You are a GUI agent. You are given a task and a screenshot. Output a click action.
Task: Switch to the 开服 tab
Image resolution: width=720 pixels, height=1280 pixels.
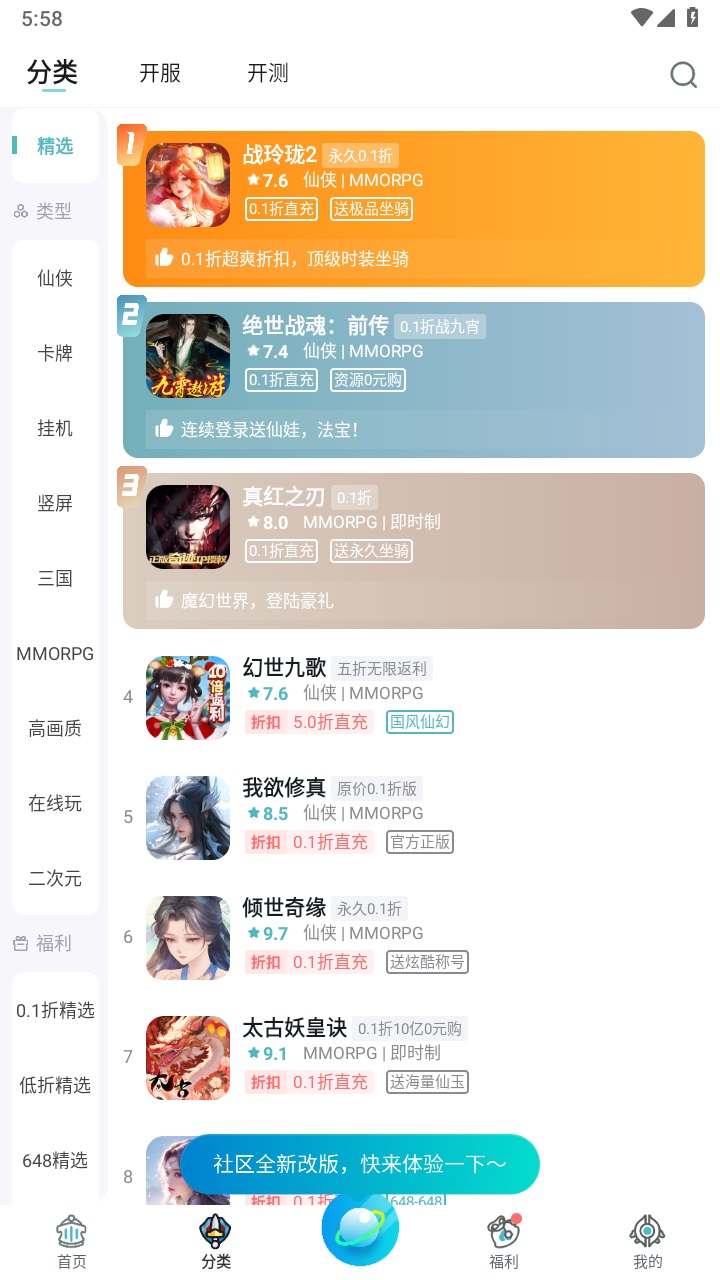[160, 73]
